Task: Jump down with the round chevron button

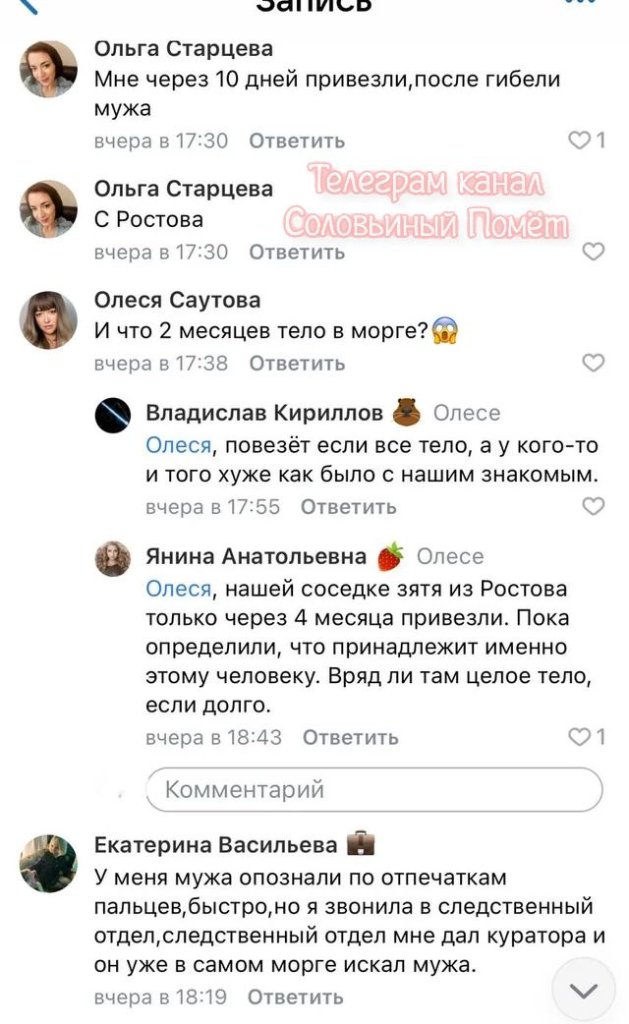Action: pos(583,990)
